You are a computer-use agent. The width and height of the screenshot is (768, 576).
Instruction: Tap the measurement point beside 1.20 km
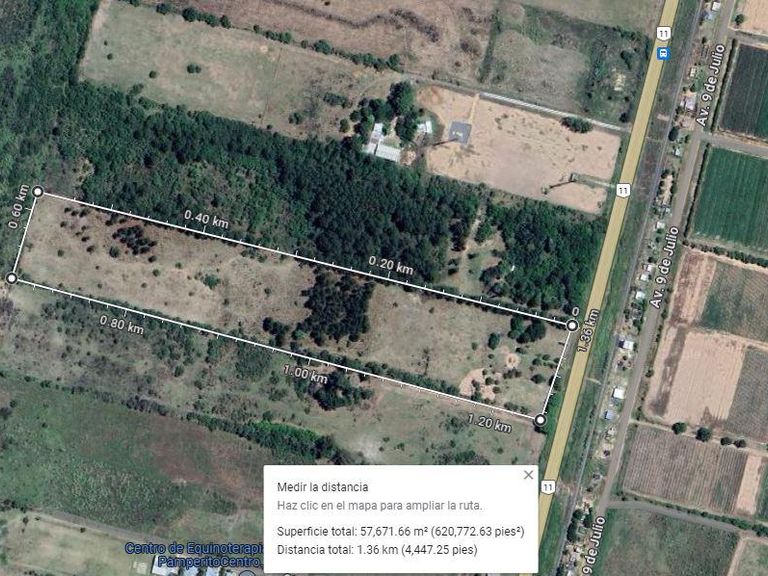coord(540,420)
